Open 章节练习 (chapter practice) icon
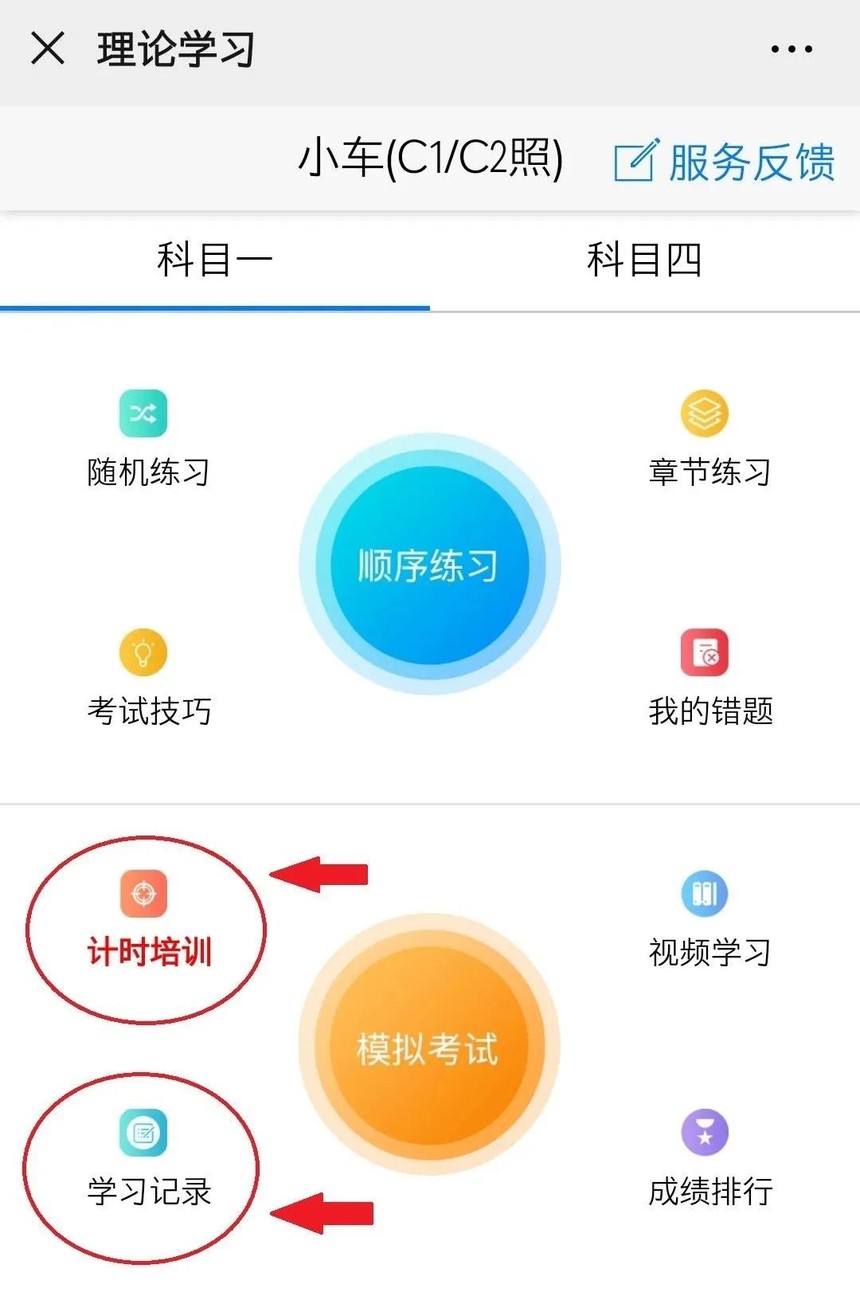Screen dimensions: 860x1296 tap(706, 413)
